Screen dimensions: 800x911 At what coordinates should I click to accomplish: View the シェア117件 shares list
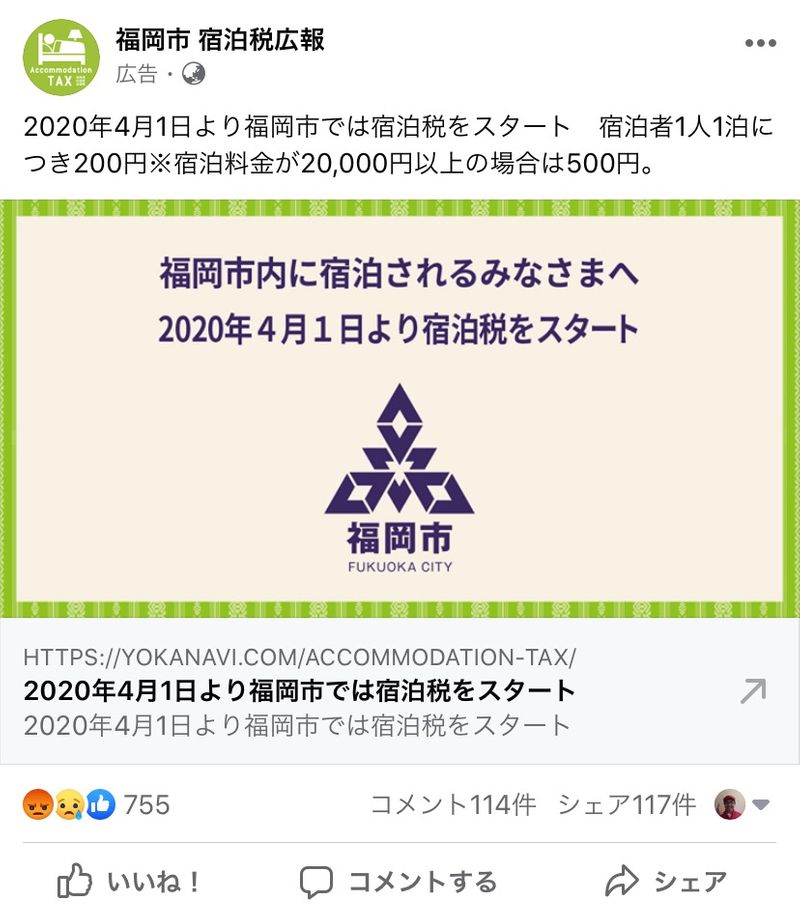click(x=626, y=805)
